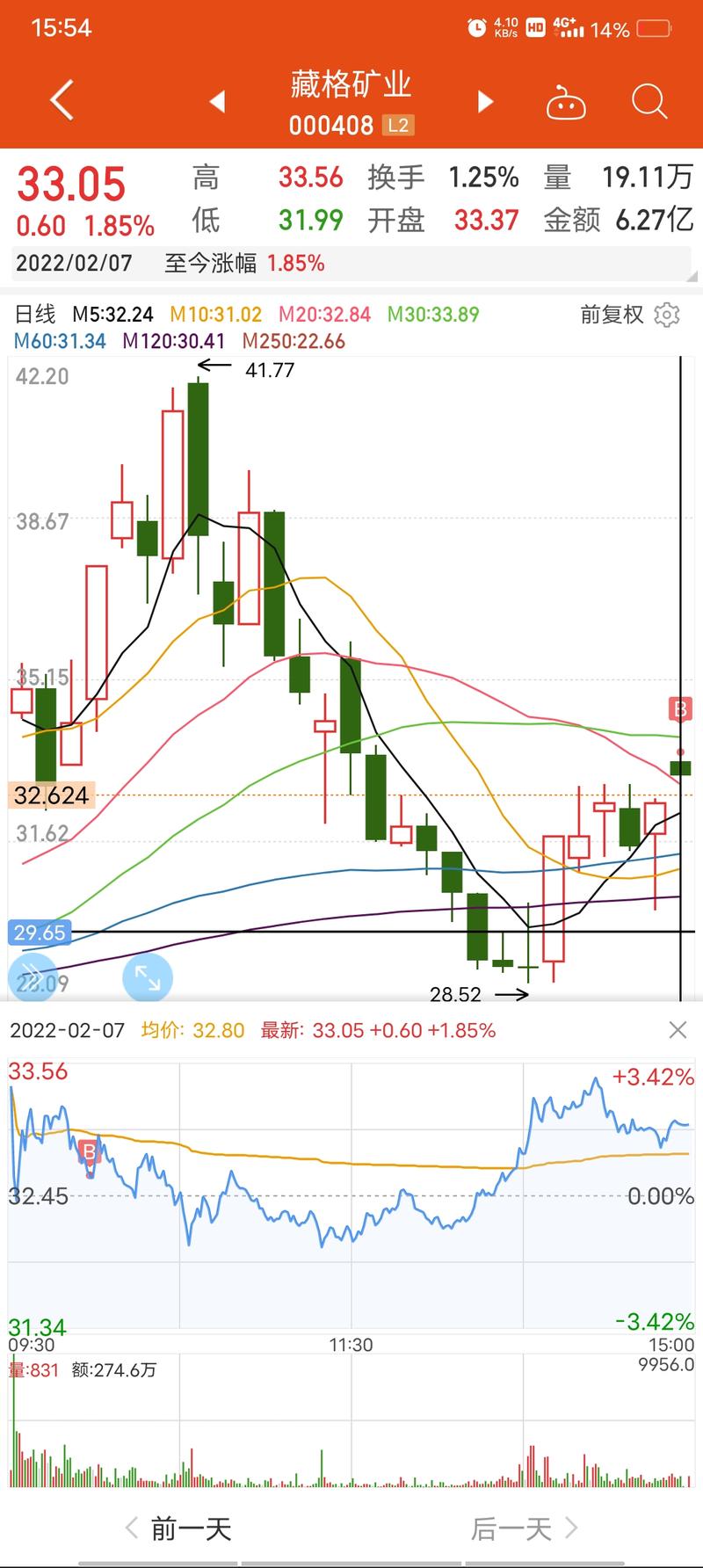Open the stock search icon
The image size is (703, 1568).
649,101
